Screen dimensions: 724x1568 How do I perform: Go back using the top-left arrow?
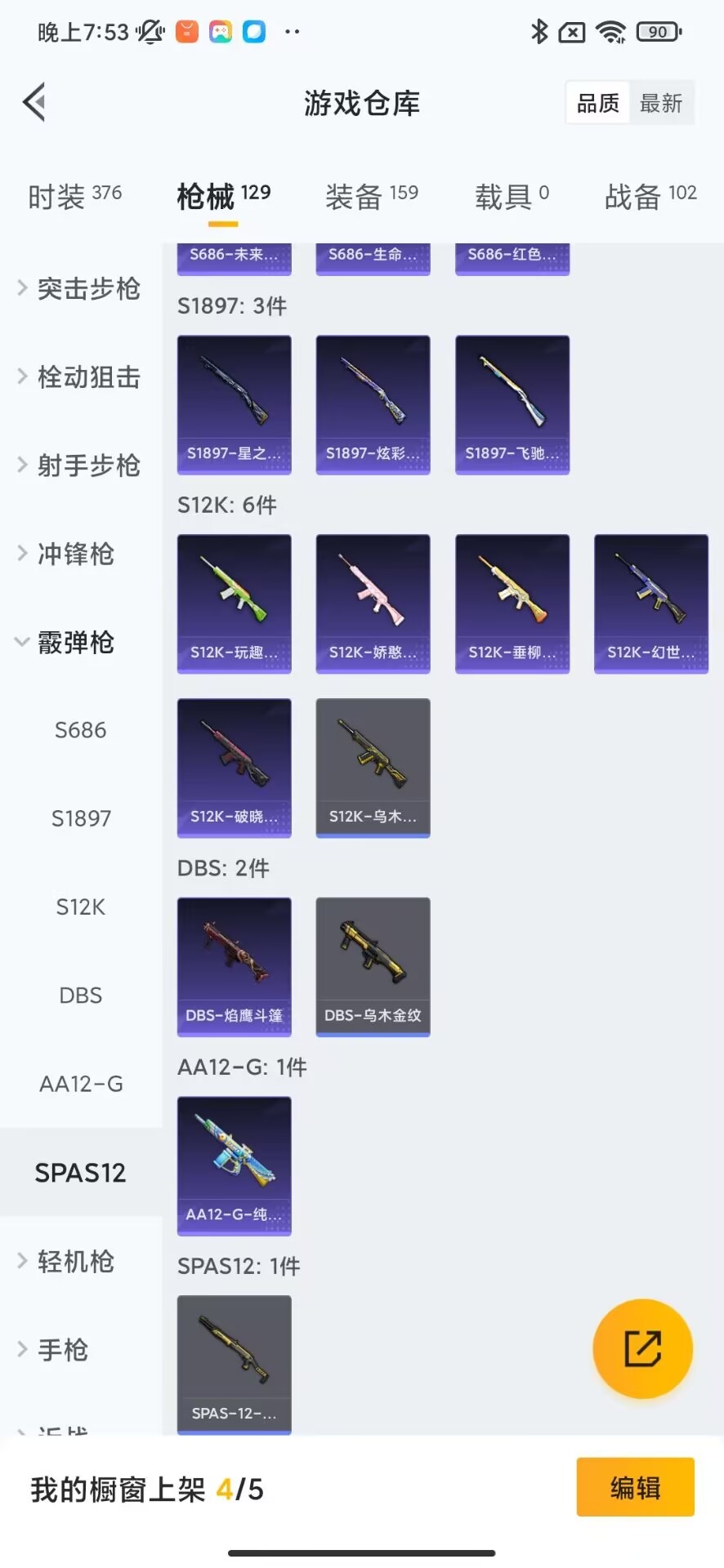coord(34,103)
